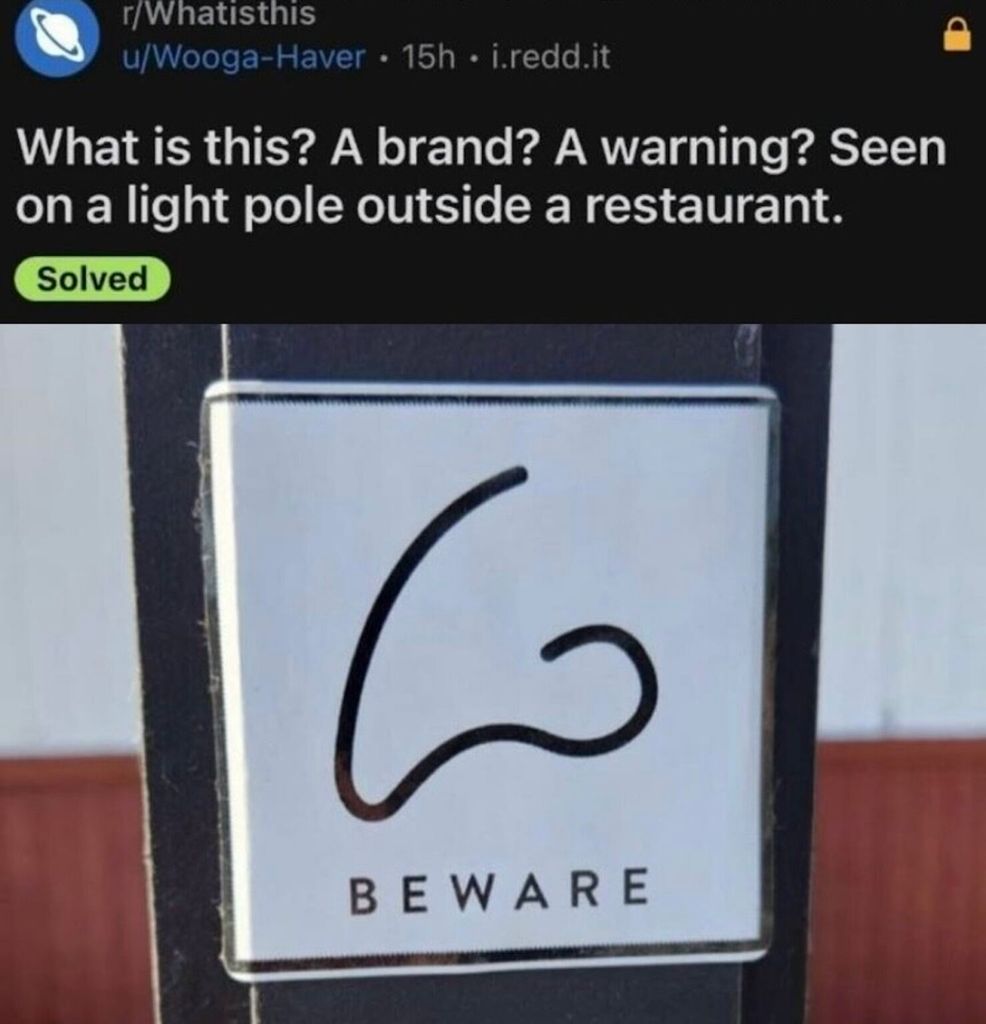Filter posts by the Solved flair
986x1024 pixels.
92,279
